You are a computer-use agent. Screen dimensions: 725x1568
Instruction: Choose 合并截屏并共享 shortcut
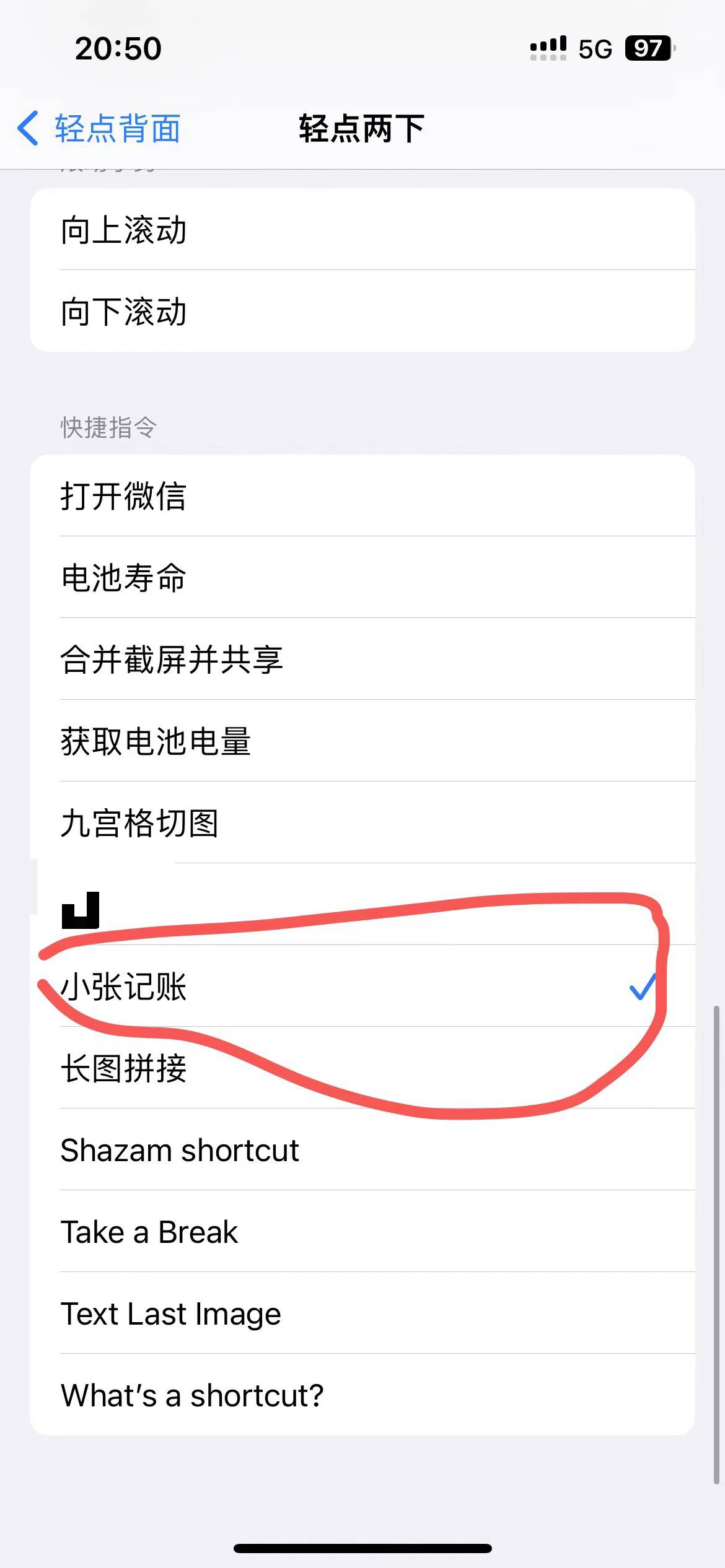[362, 660]
